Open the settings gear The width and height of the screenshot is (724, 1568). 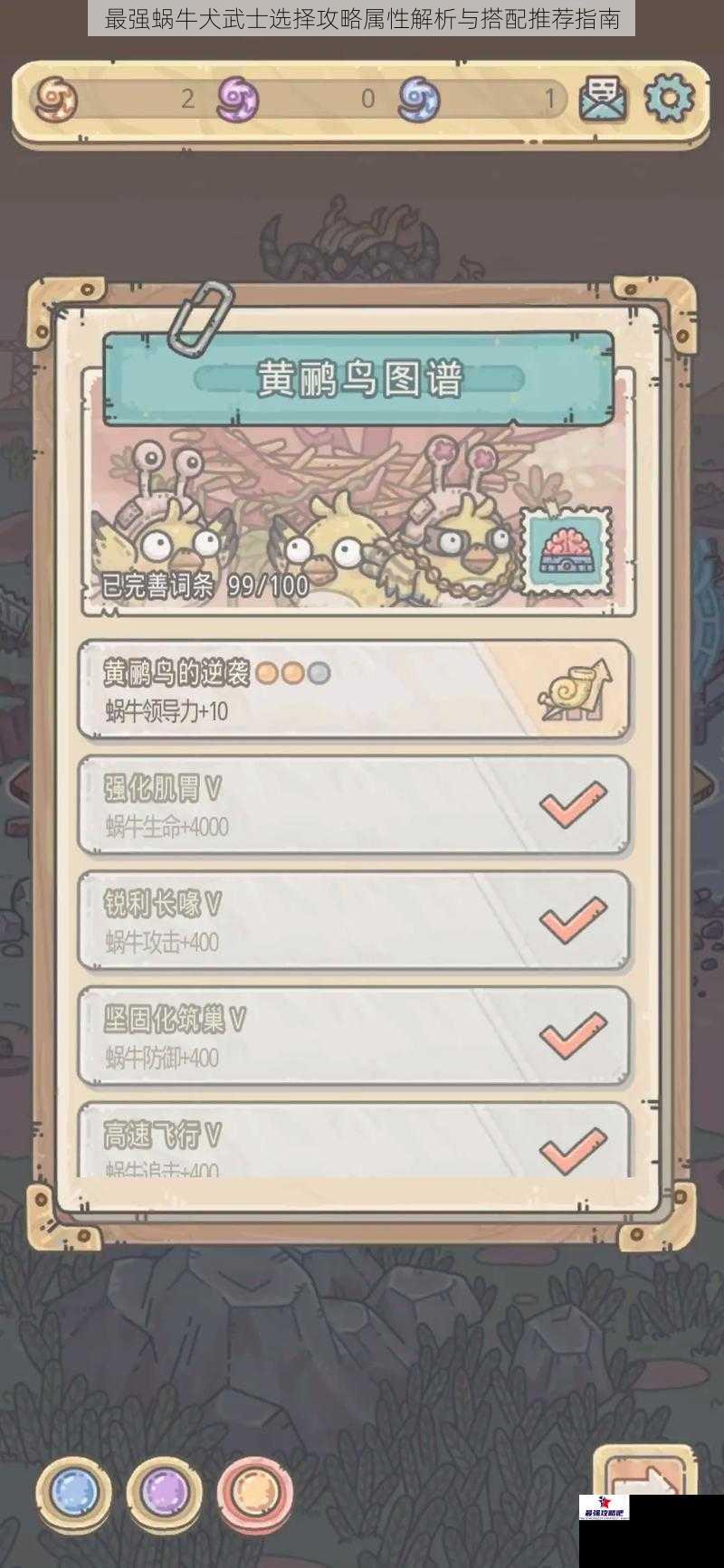tap(670, 97)
